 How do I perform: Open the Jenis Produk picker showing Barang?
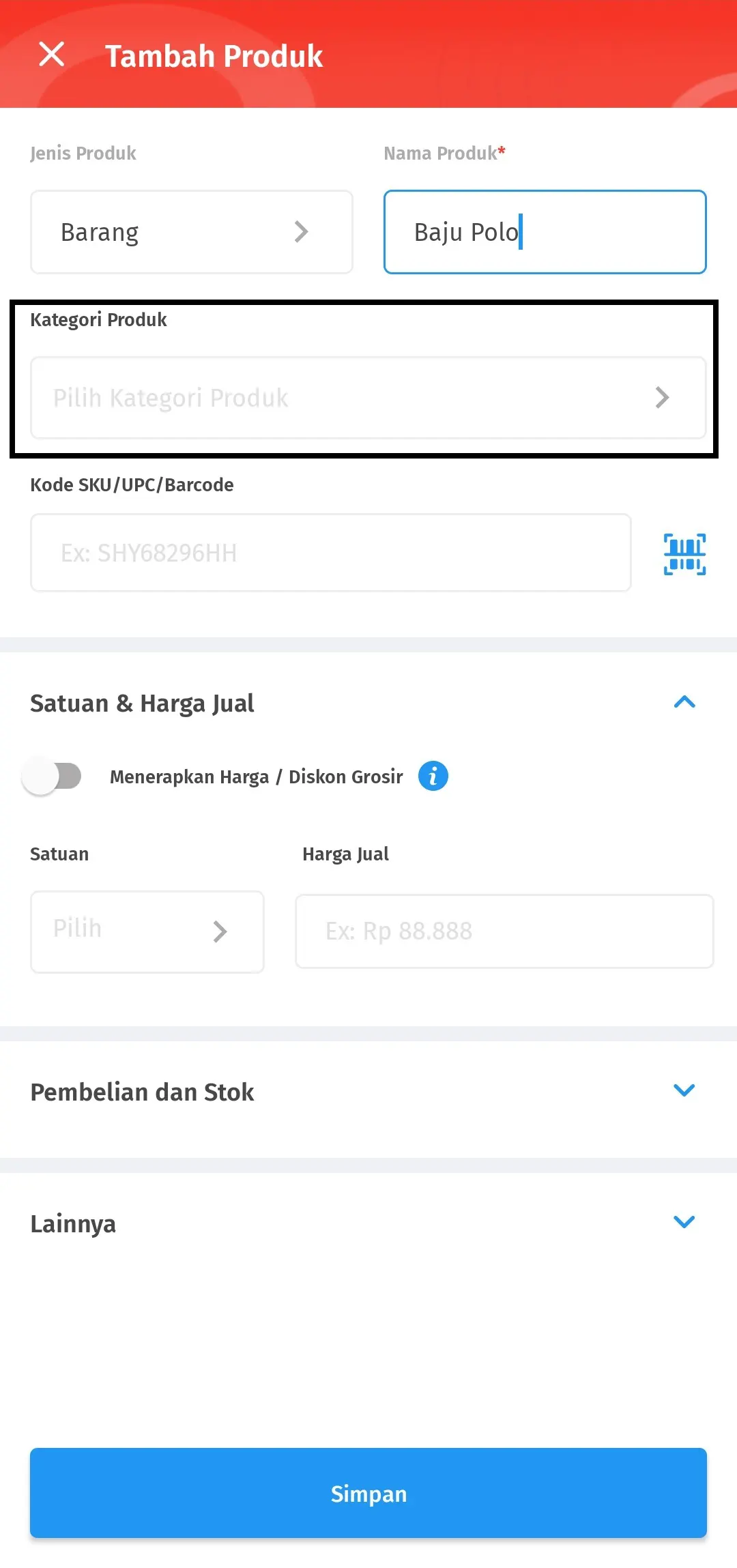point(191,231)
